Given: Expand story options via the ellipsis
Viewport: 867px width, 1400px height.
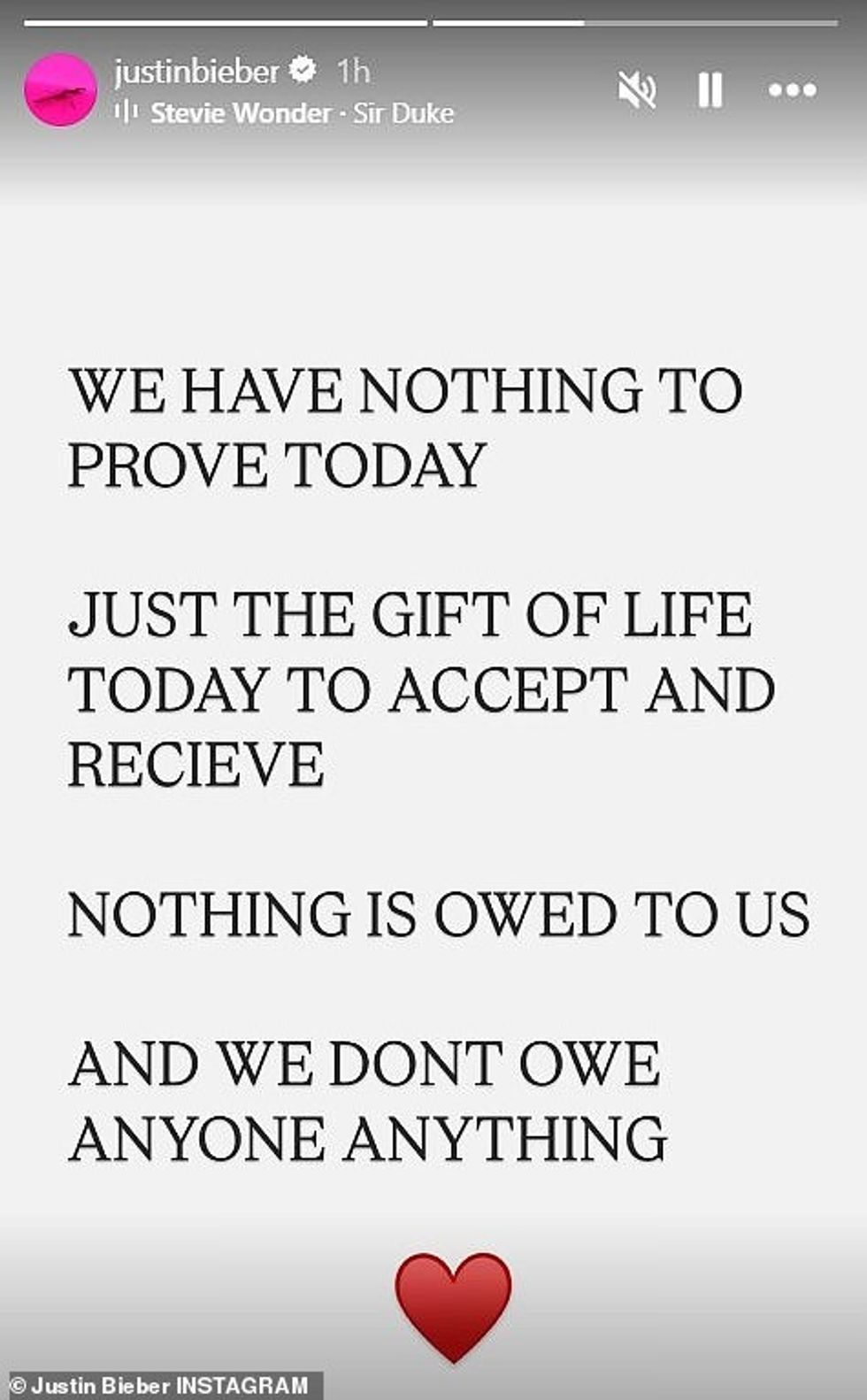Looking at the screenshot, I should click(793, 88).
